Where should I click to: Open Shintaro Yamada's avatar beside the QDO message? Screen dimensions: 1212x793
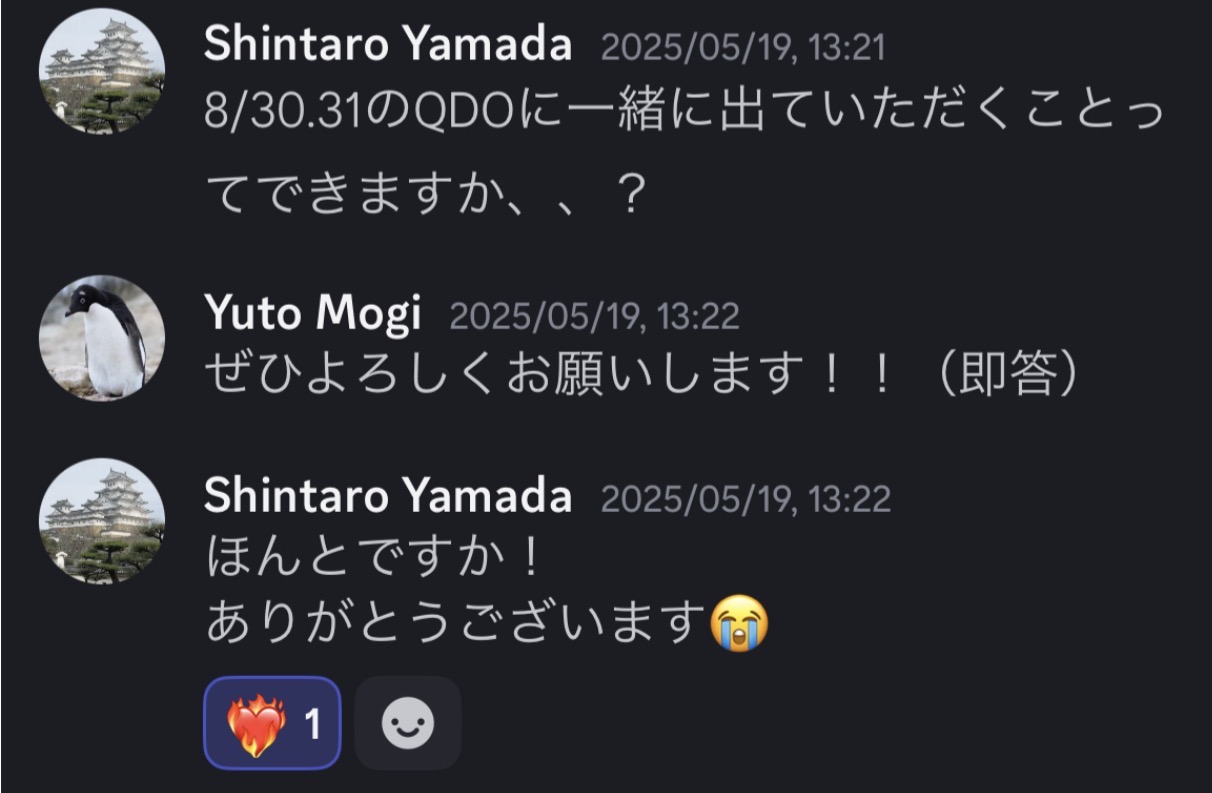click(x=102, y=71)
